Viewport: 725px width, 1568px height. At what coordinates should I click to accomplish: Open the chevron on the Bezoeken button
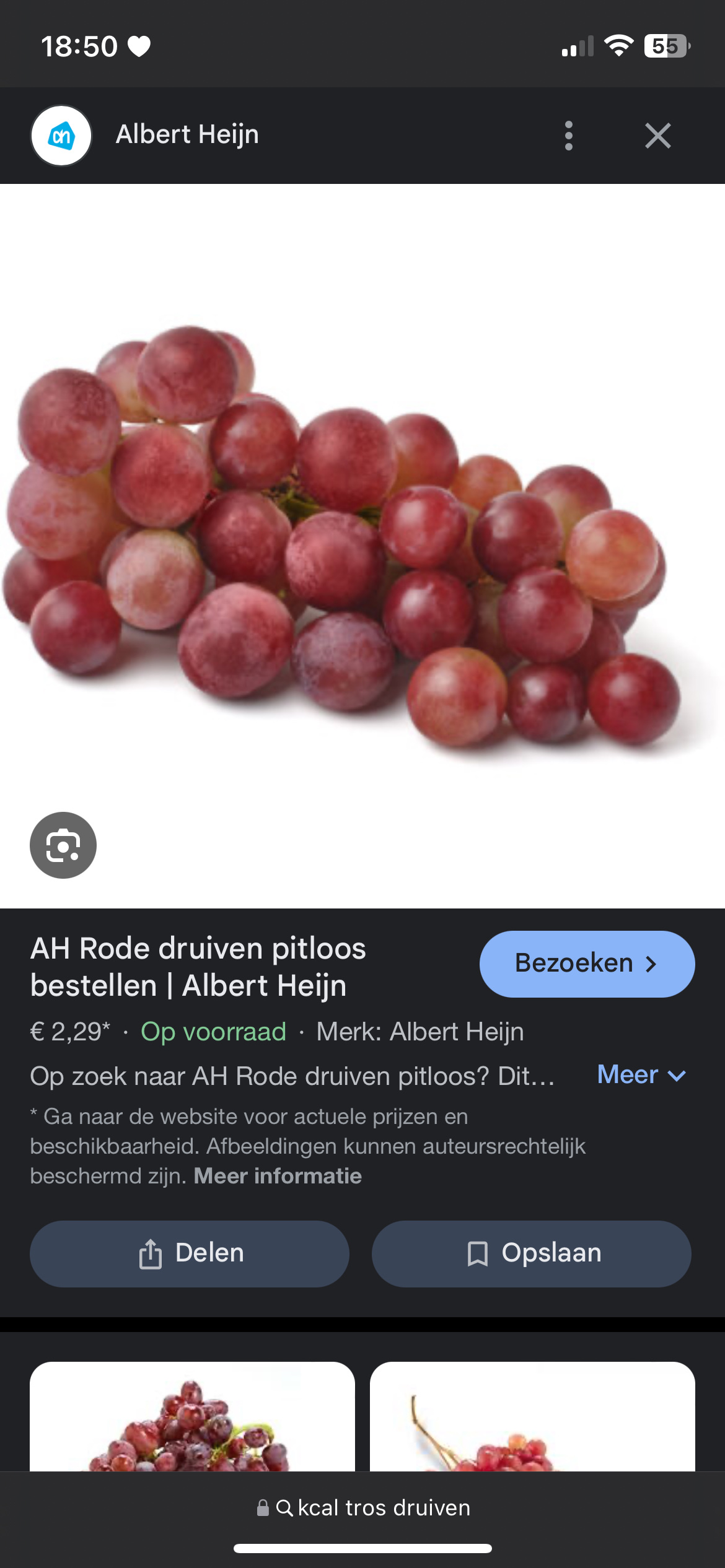pos(651,964)
